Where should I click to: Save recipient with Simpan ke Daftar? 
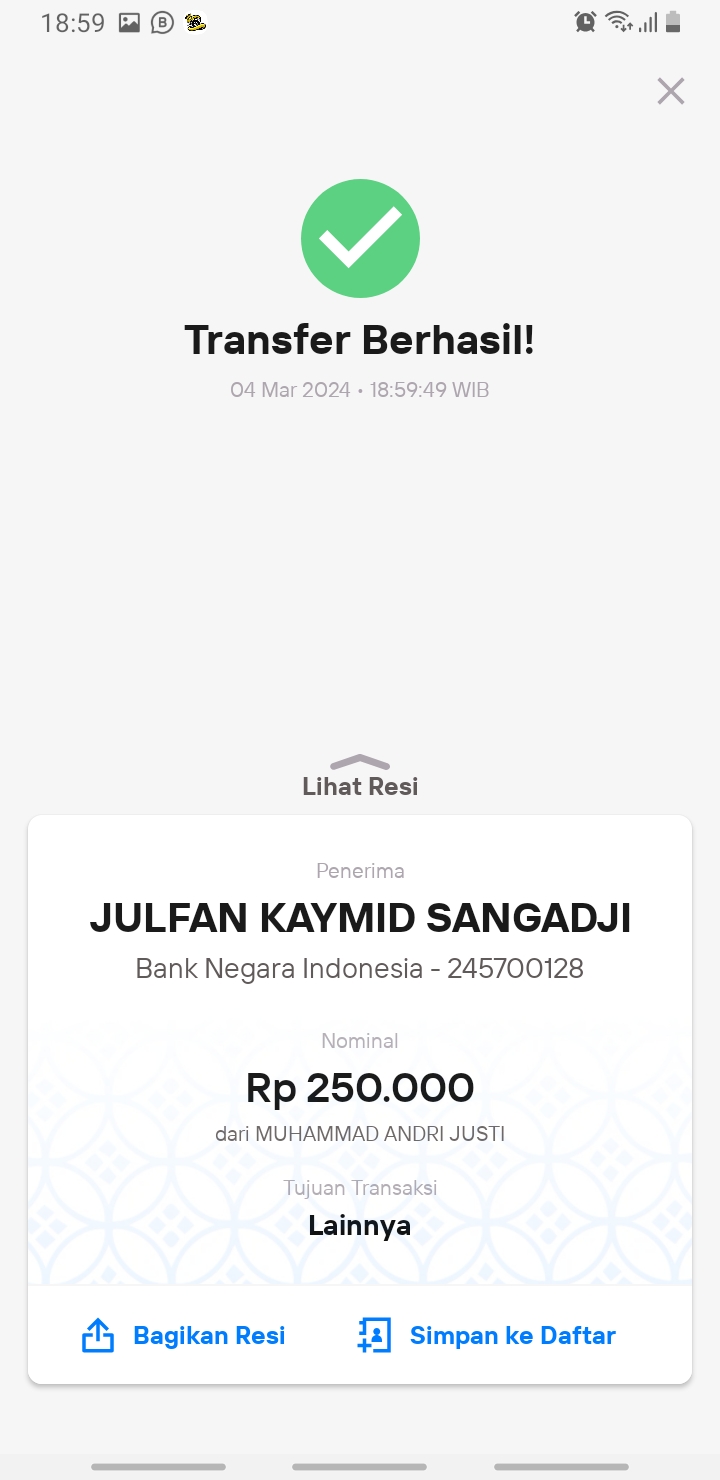[x=487, y=1336]
